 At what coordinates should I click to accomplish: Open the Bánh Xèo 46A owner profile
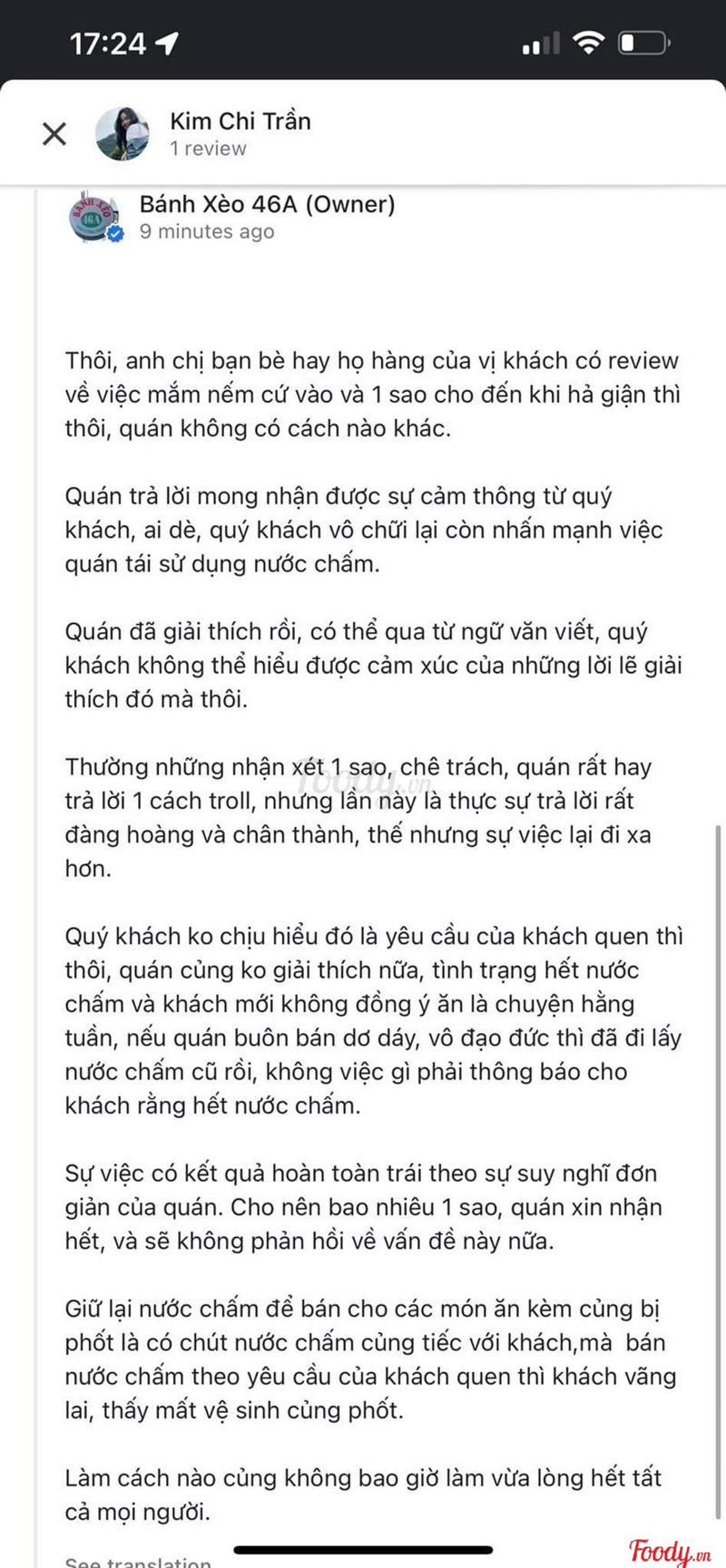pos(267,205)
